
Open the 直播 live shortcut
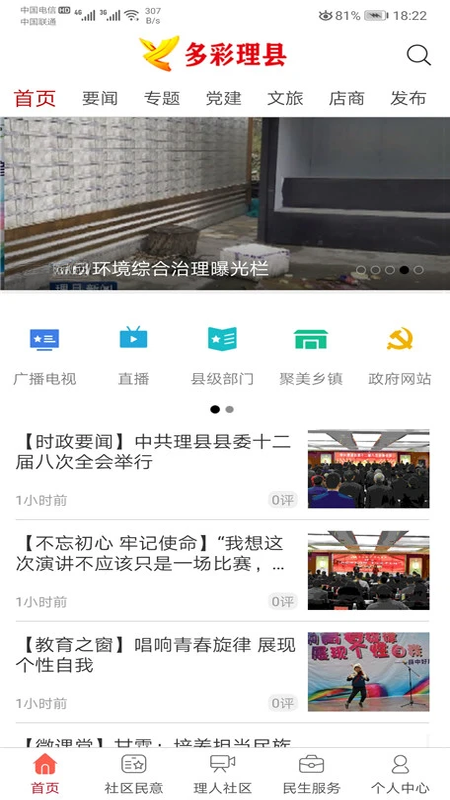click(133, 356)
